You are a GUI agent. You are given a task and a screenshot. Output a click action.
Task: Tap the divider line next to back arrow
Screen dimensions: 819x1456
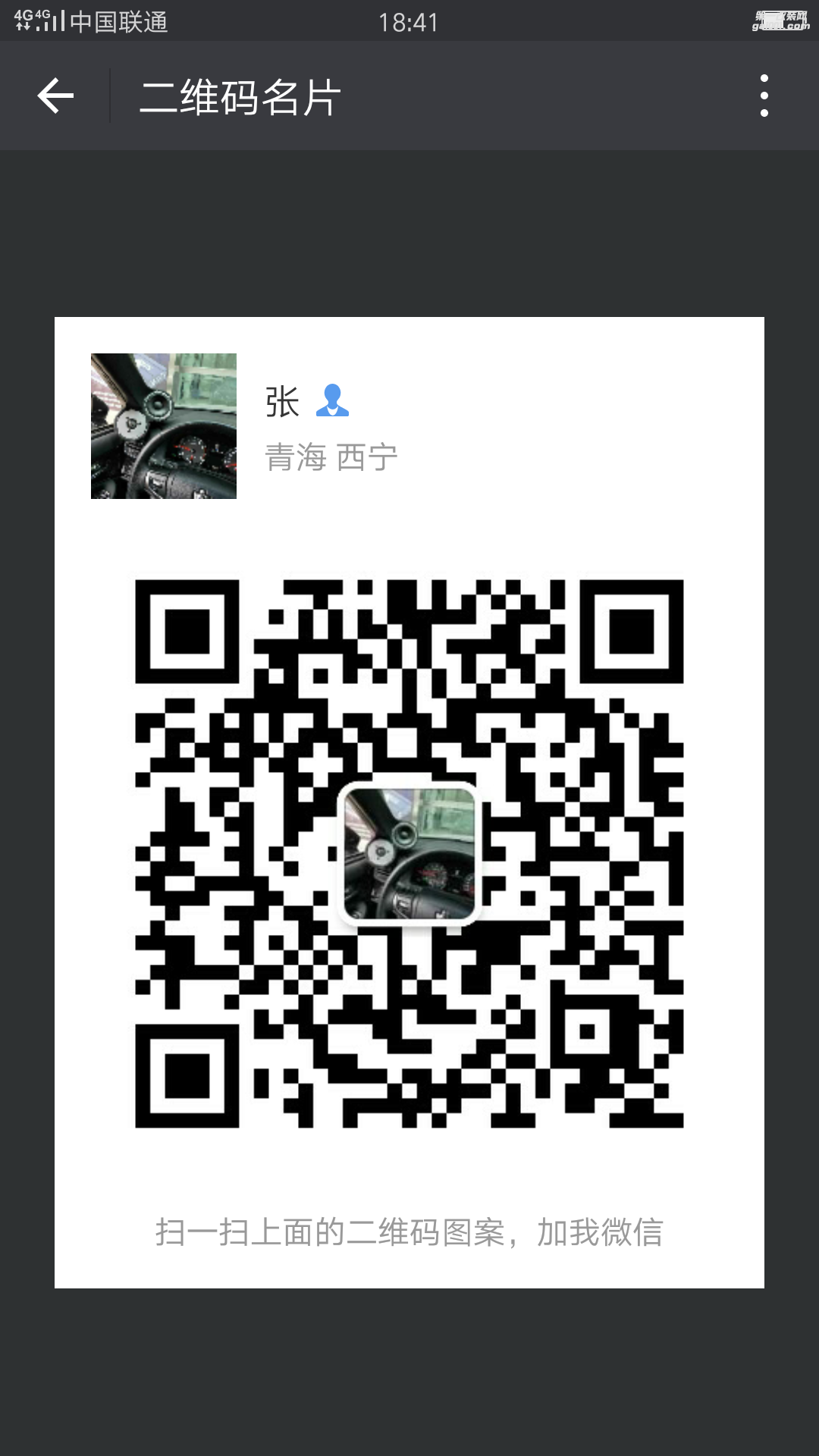(111, 96)
